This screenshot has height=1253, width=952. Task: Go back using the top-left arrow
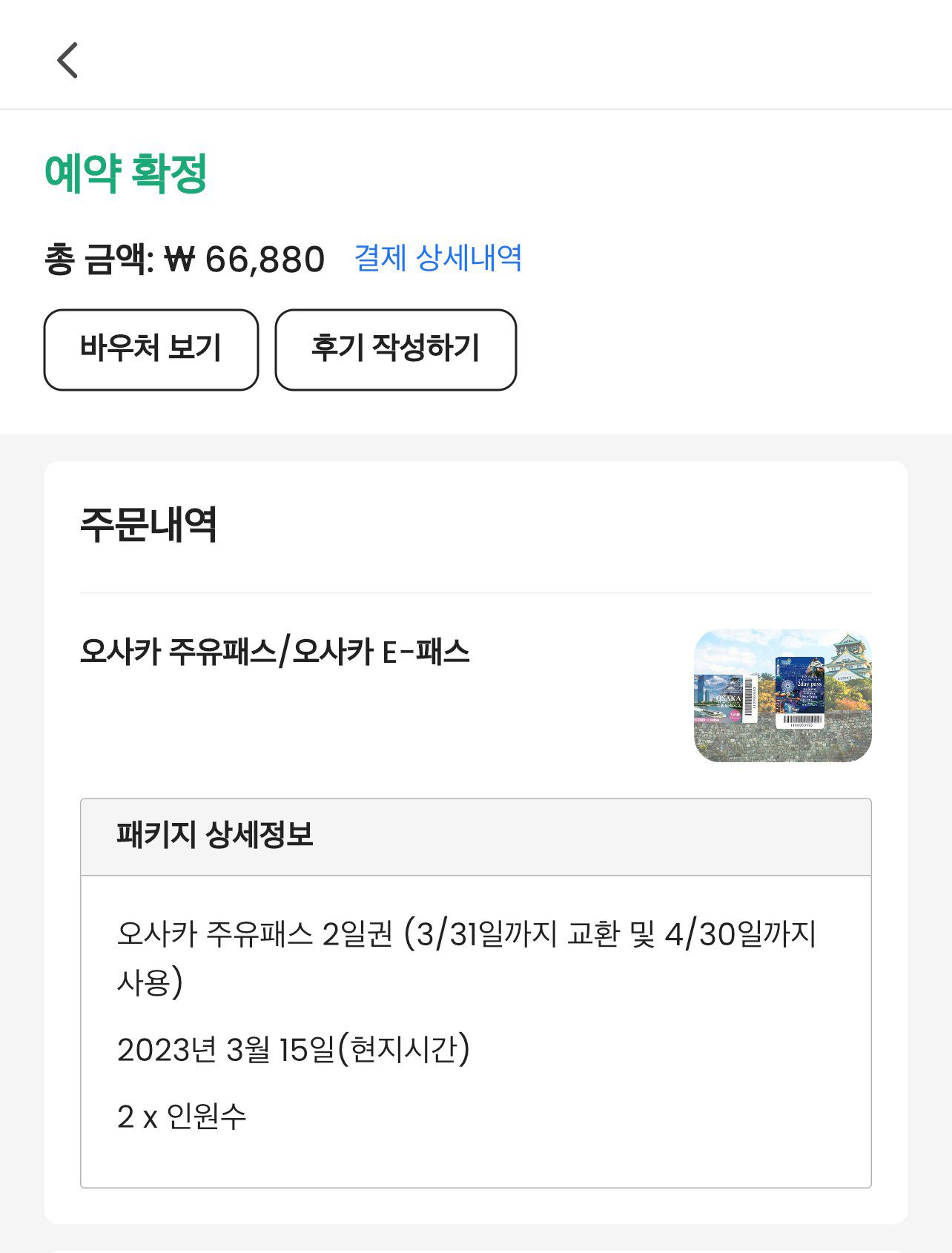tap(67, 60)
